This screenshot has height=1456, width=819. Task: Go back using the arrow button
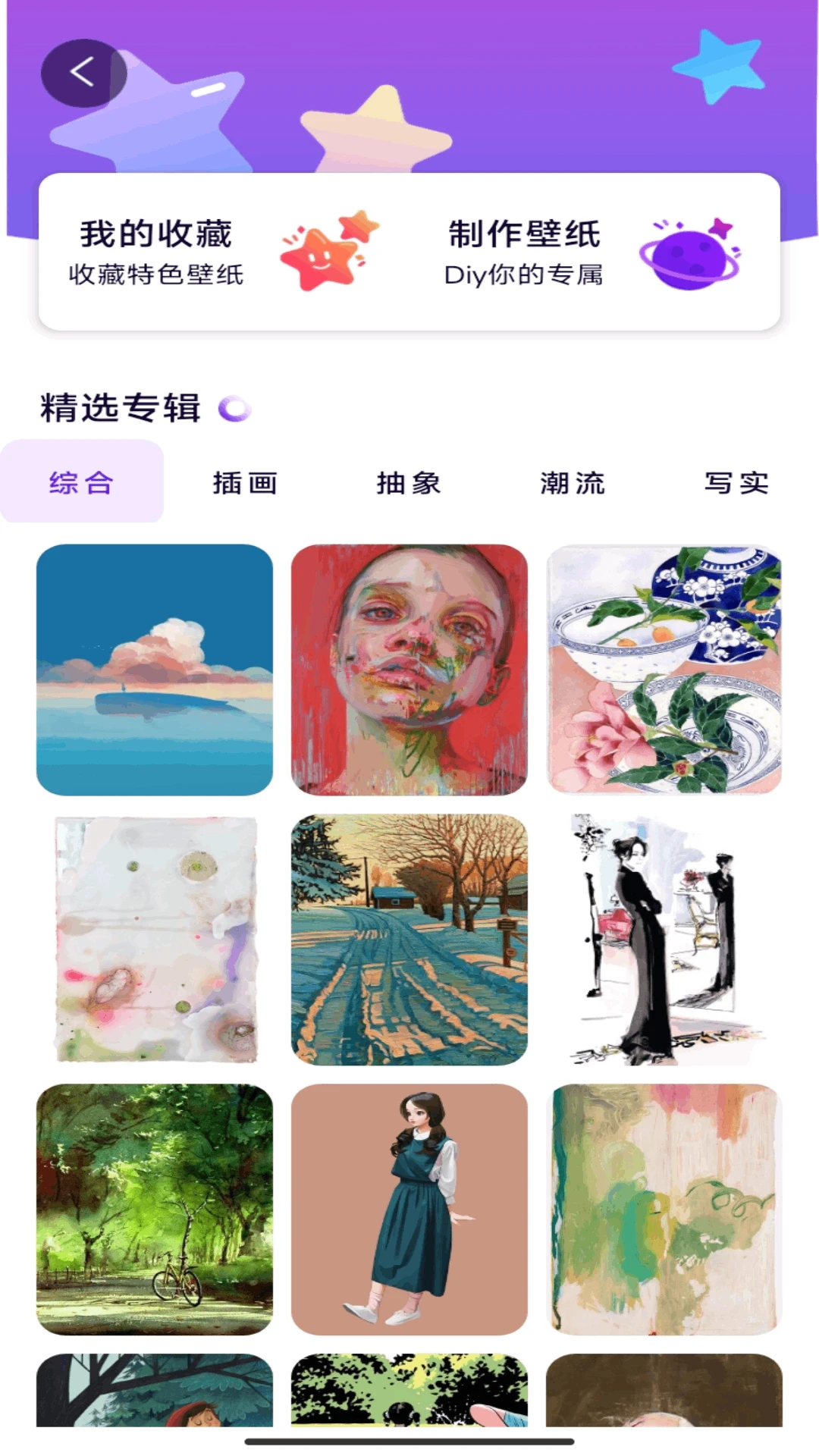(x=83, y=73)
